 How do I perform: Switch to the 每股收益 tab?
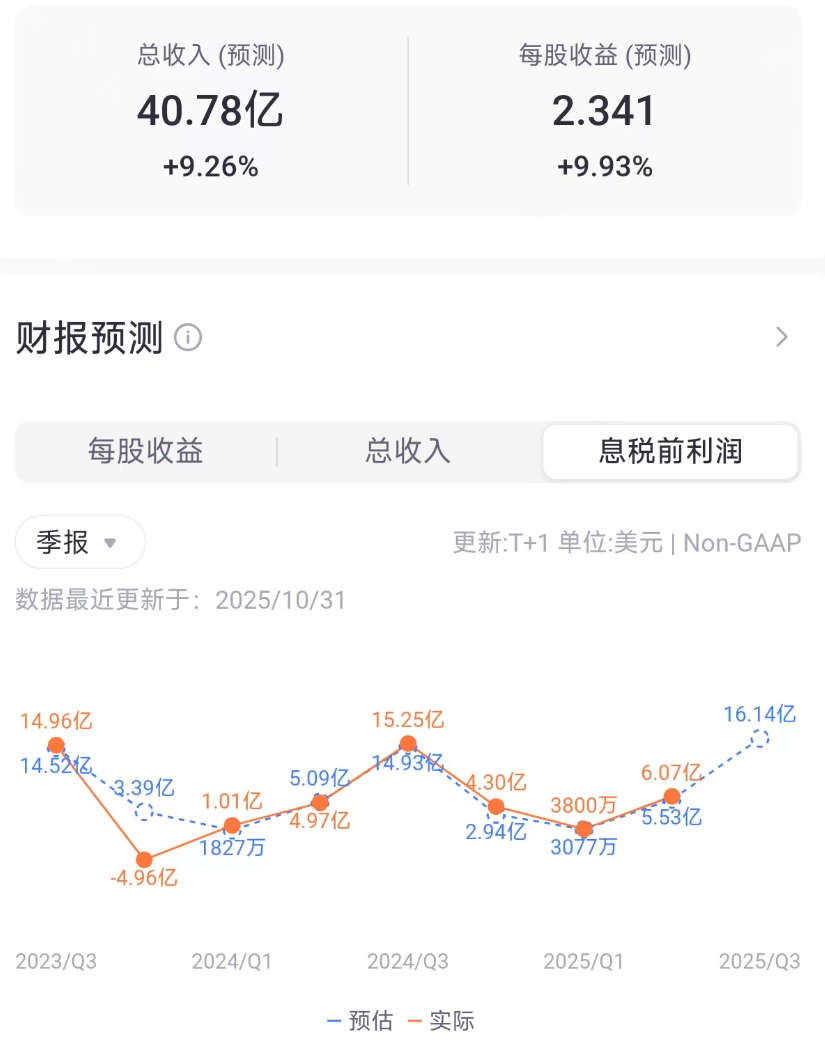pyautogui.click(x=145, y=452)
